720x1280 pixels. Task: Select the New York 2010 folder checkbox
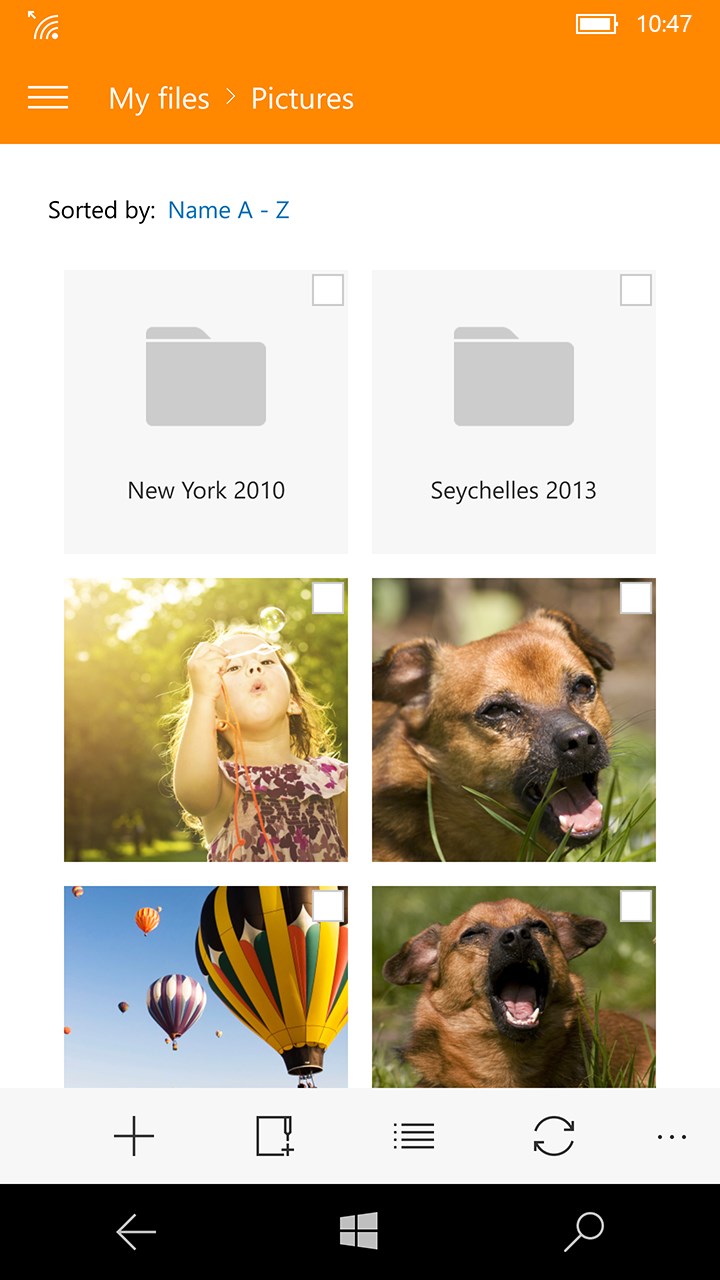pyautogui.click(x=328, y=290)
